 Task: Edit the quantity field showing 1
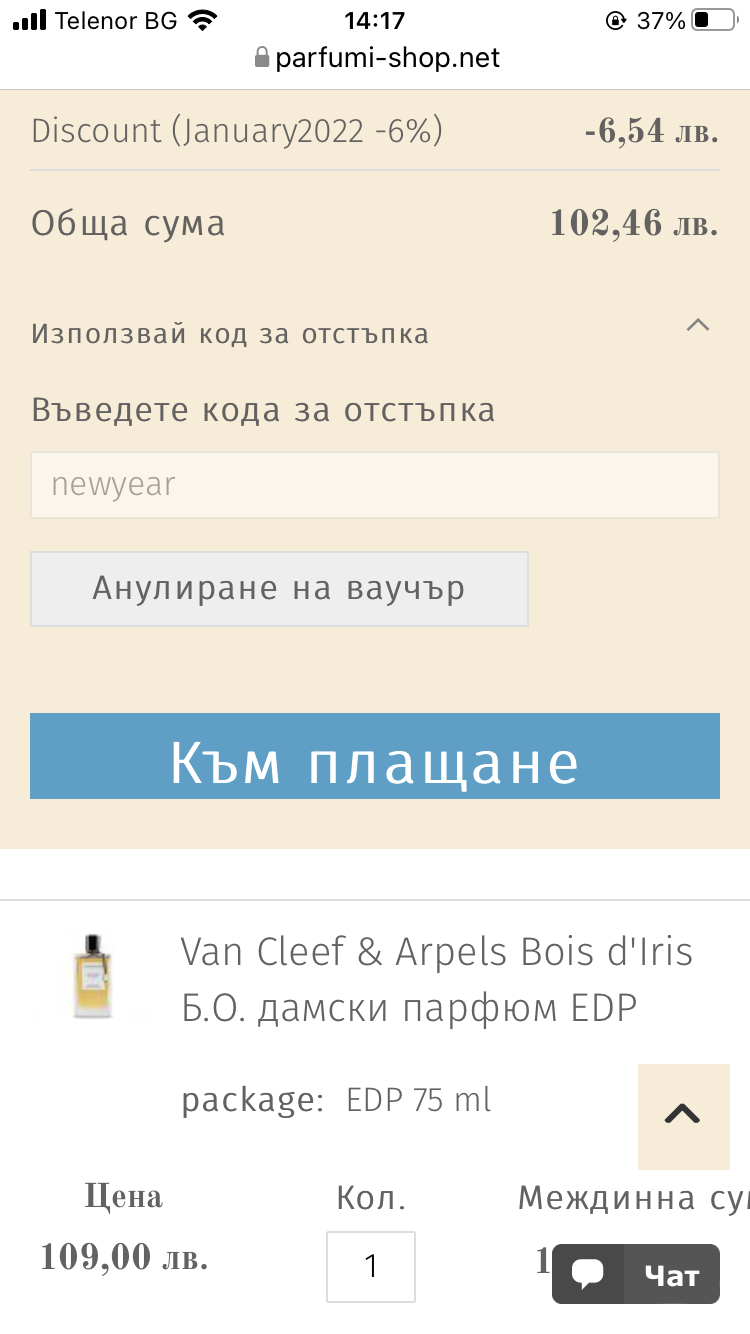371,1266
